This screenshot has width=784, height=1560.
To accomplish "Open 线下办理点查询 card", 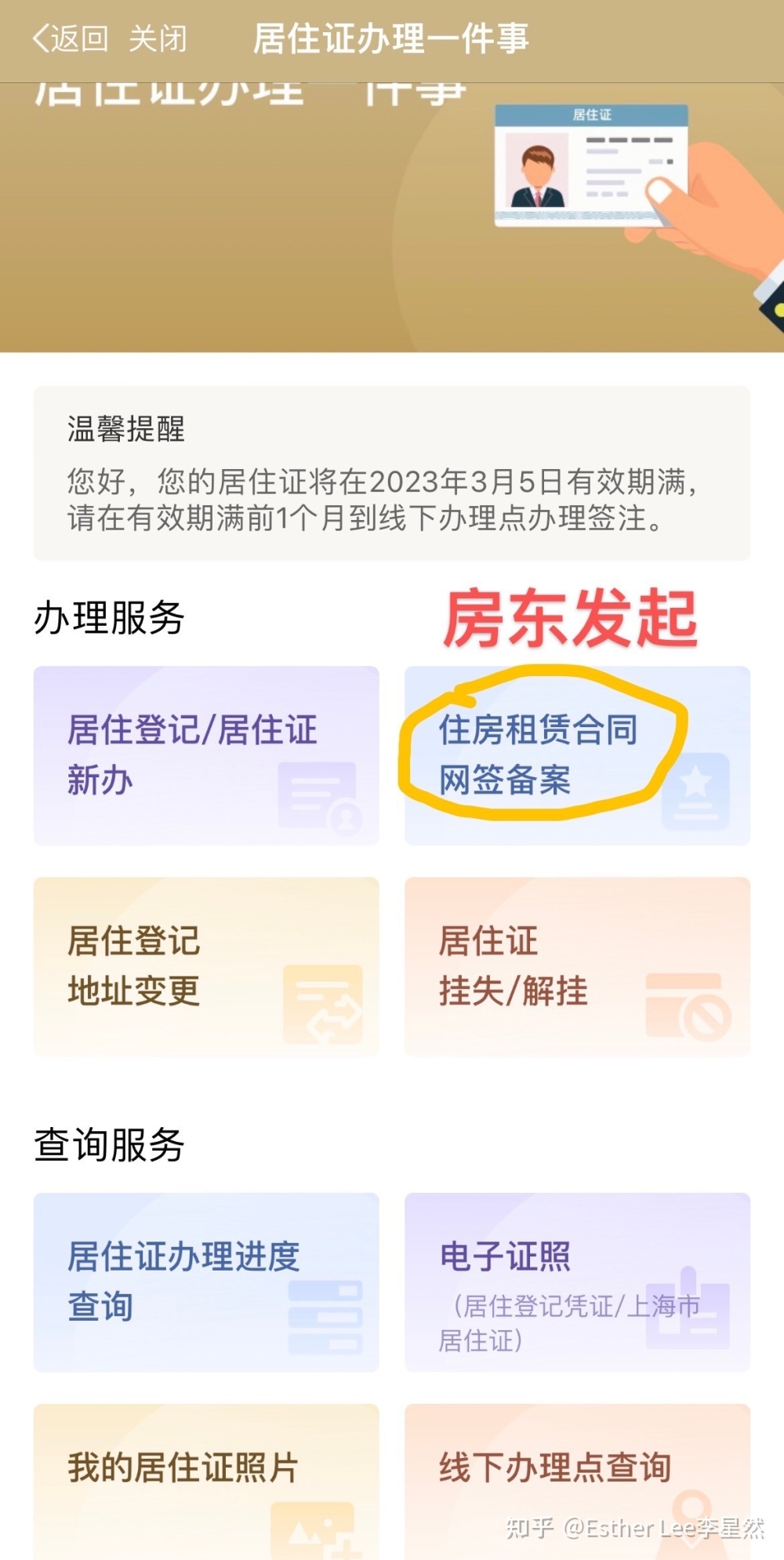I will click(577, 1475).
